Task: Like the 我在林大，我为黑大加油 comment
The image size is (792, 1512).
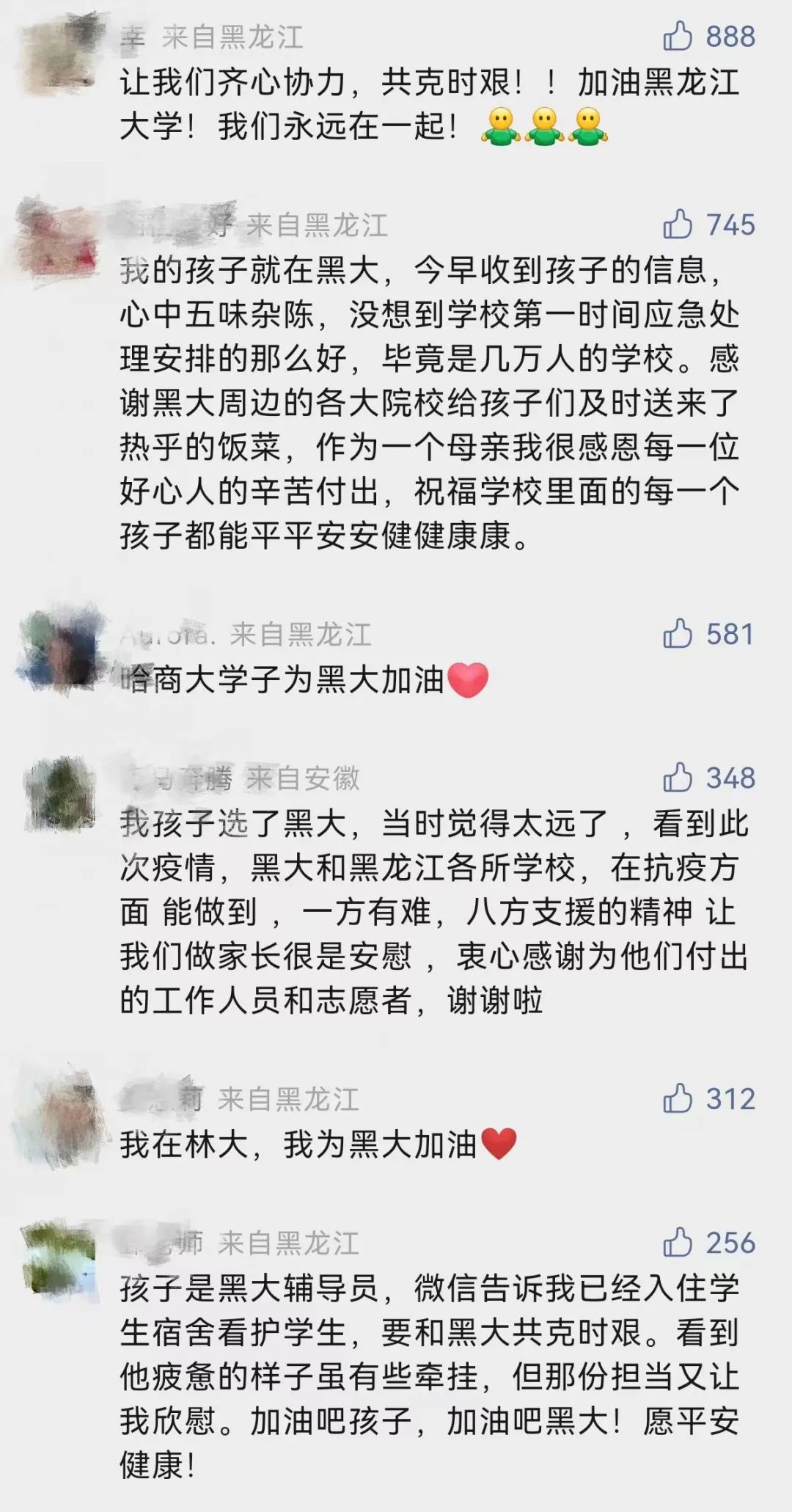Action: point(678,1098)
